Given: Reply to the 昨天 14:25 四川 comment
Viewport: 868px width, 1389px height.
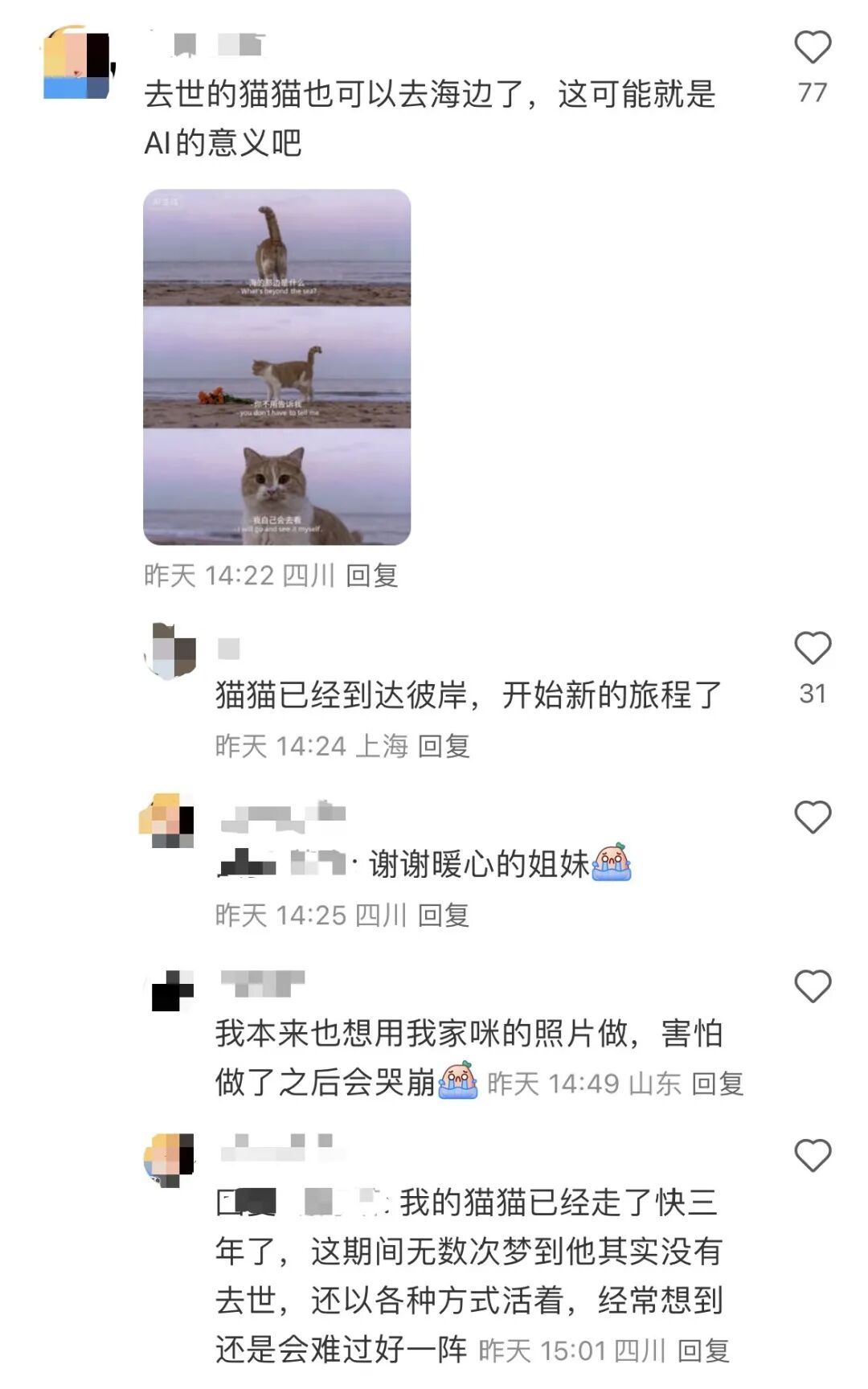Looking at the screenshot, I should point(444,915).
